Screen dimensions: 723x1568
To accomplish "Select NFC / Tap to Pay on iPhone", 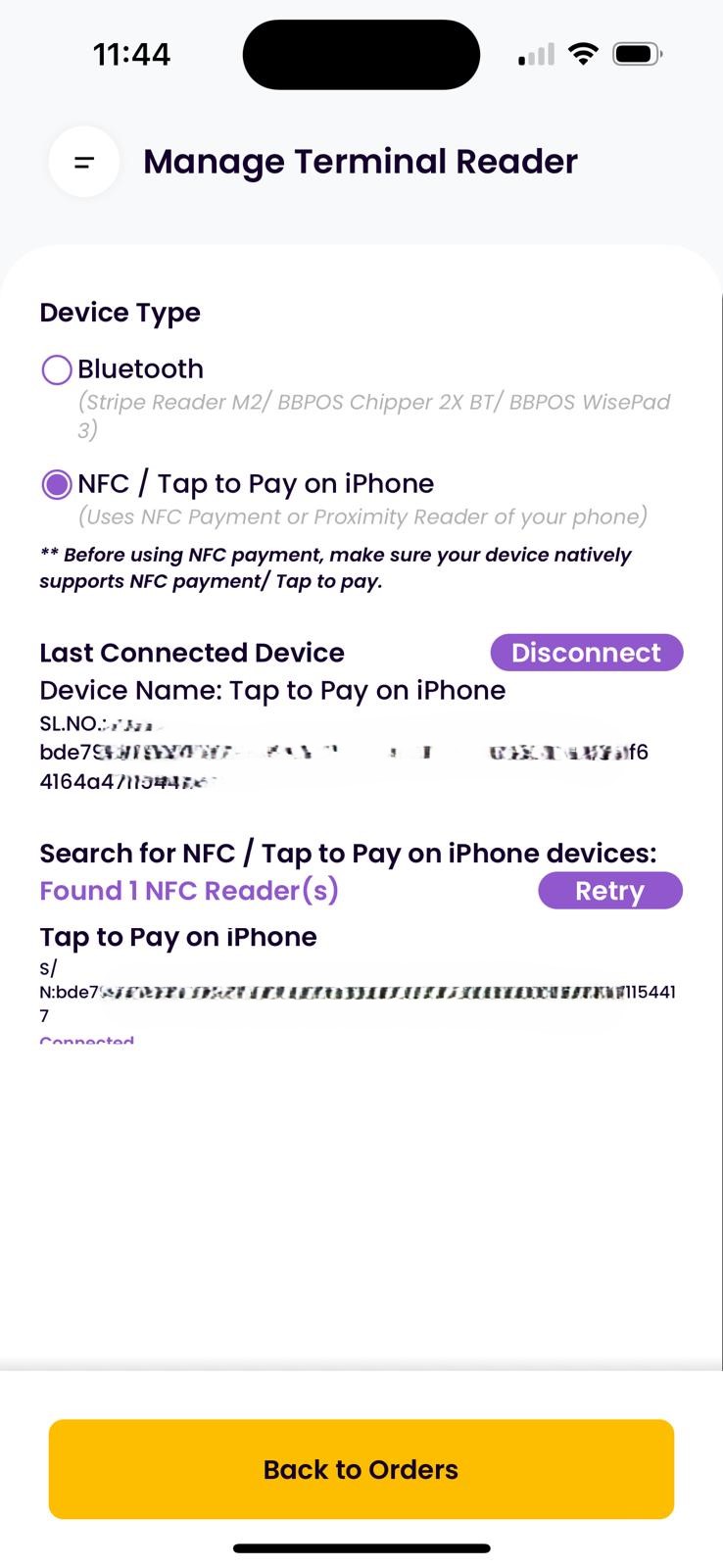I will coord(57,484).
